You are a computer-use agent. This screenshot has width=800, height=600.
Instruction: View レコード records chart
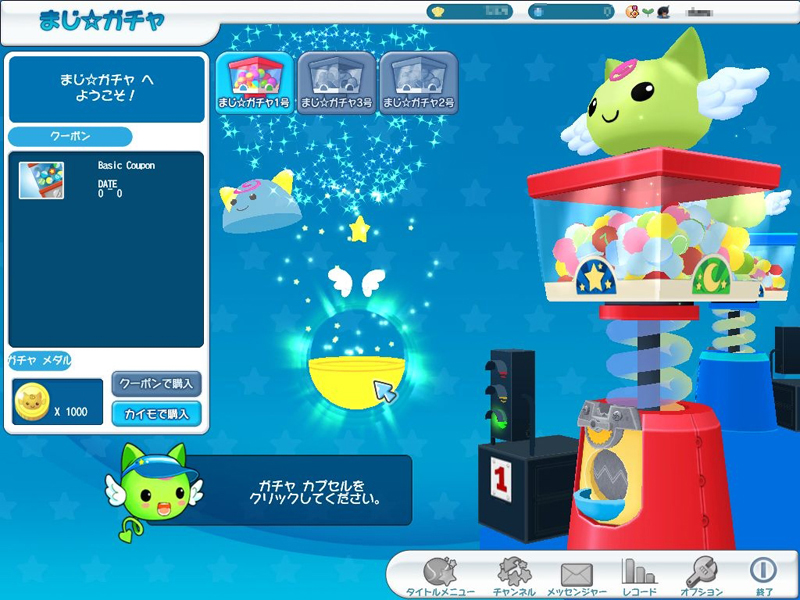(639, 577)
